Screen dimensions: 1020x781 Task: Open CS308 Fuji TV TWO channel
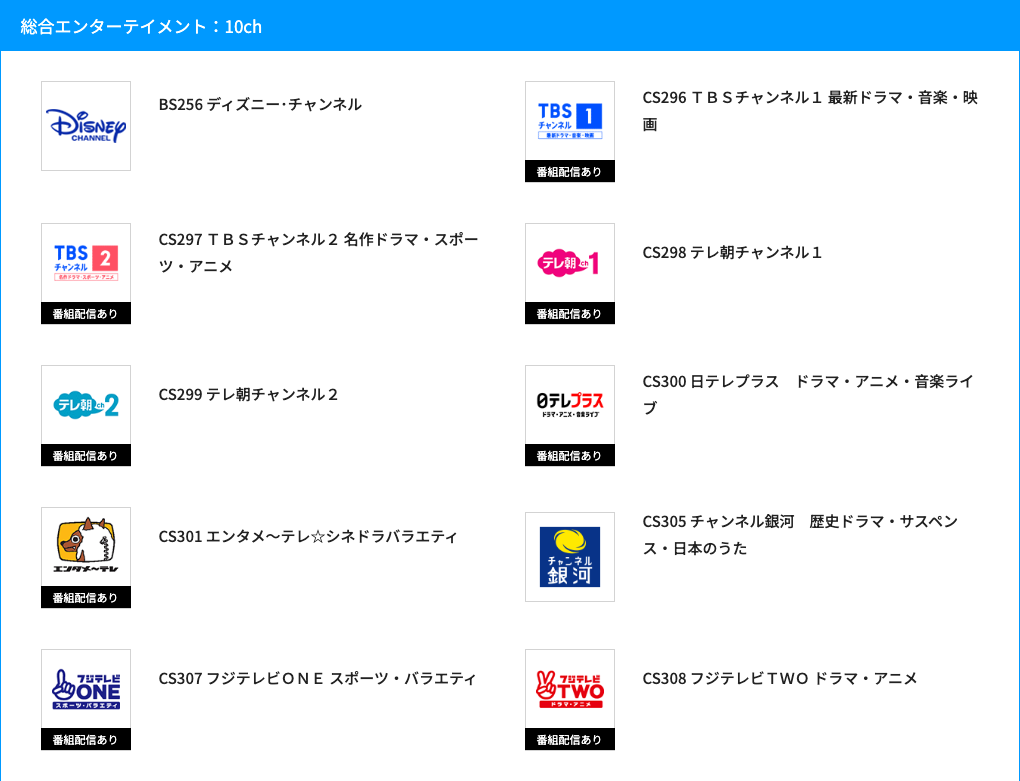tap(780, 678)
